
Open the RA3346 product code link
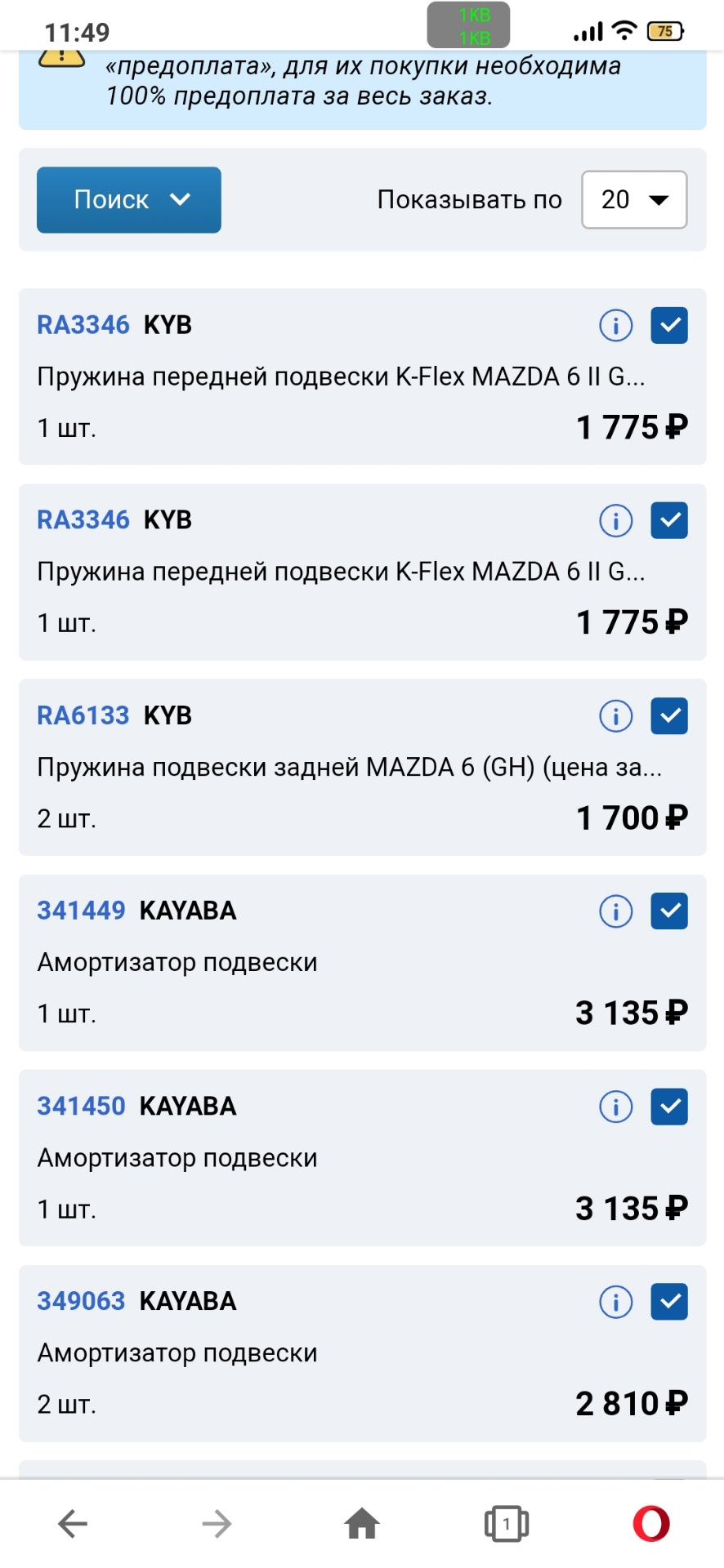coord(83,325)
